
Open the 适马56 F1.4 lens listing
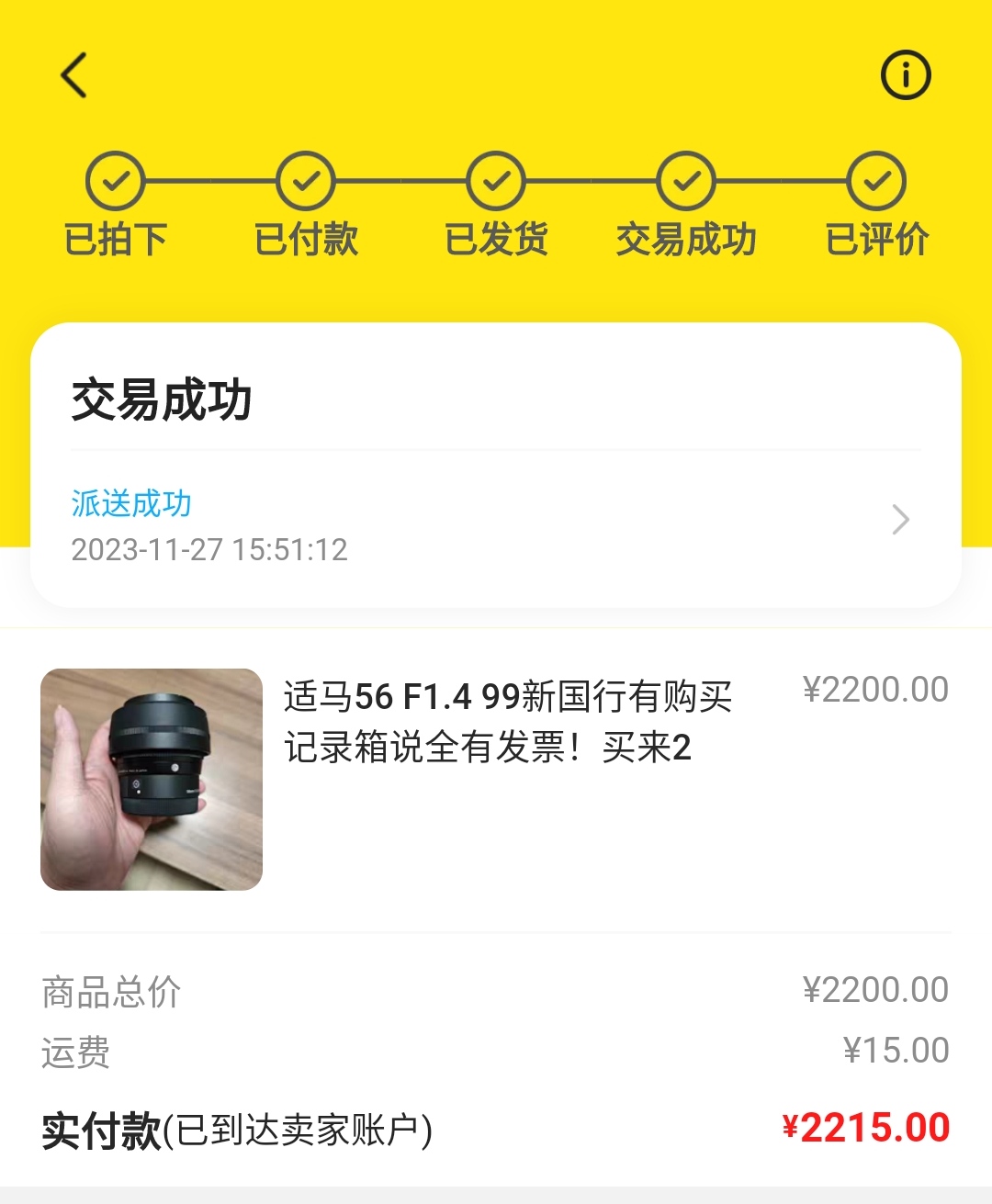click(x=507, y=722)
